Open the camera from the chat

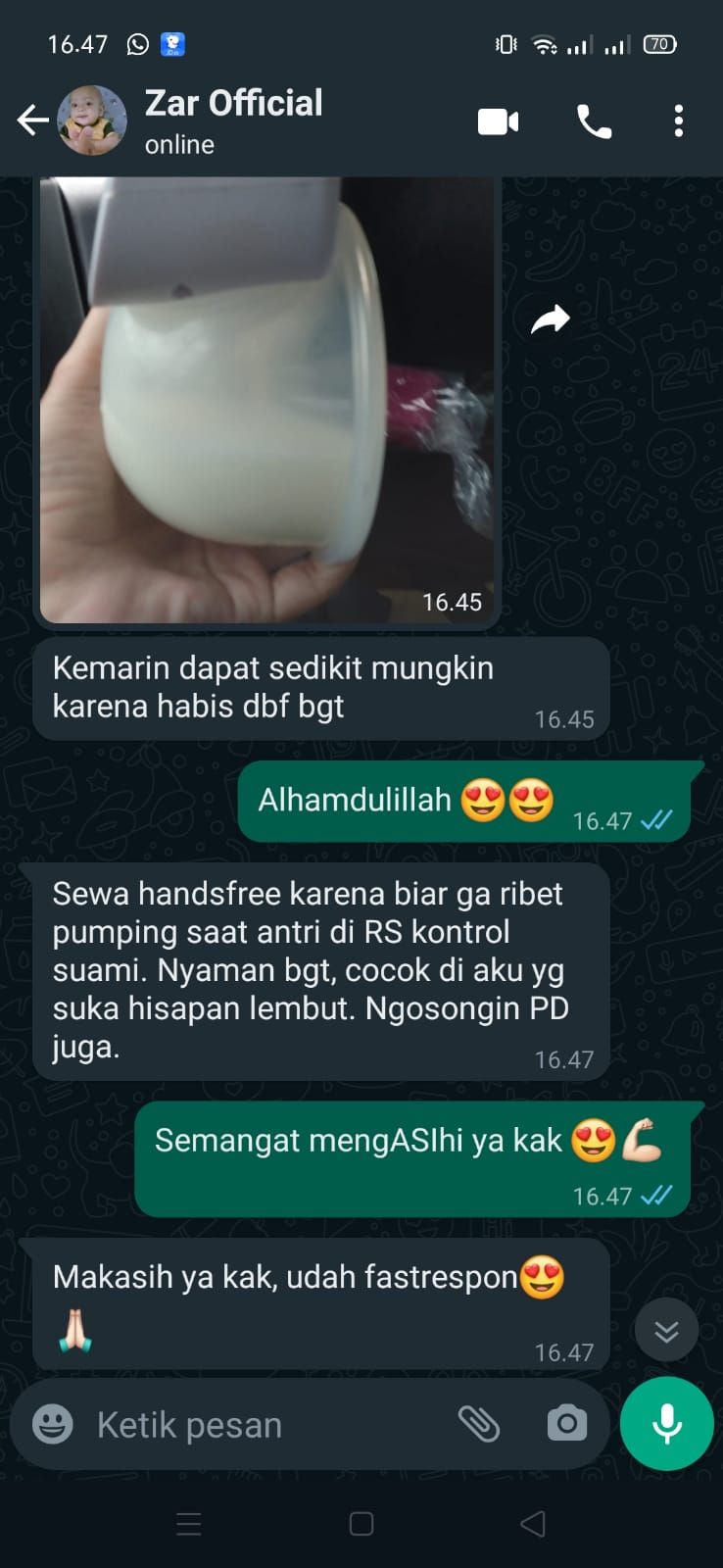[567, 1424]
